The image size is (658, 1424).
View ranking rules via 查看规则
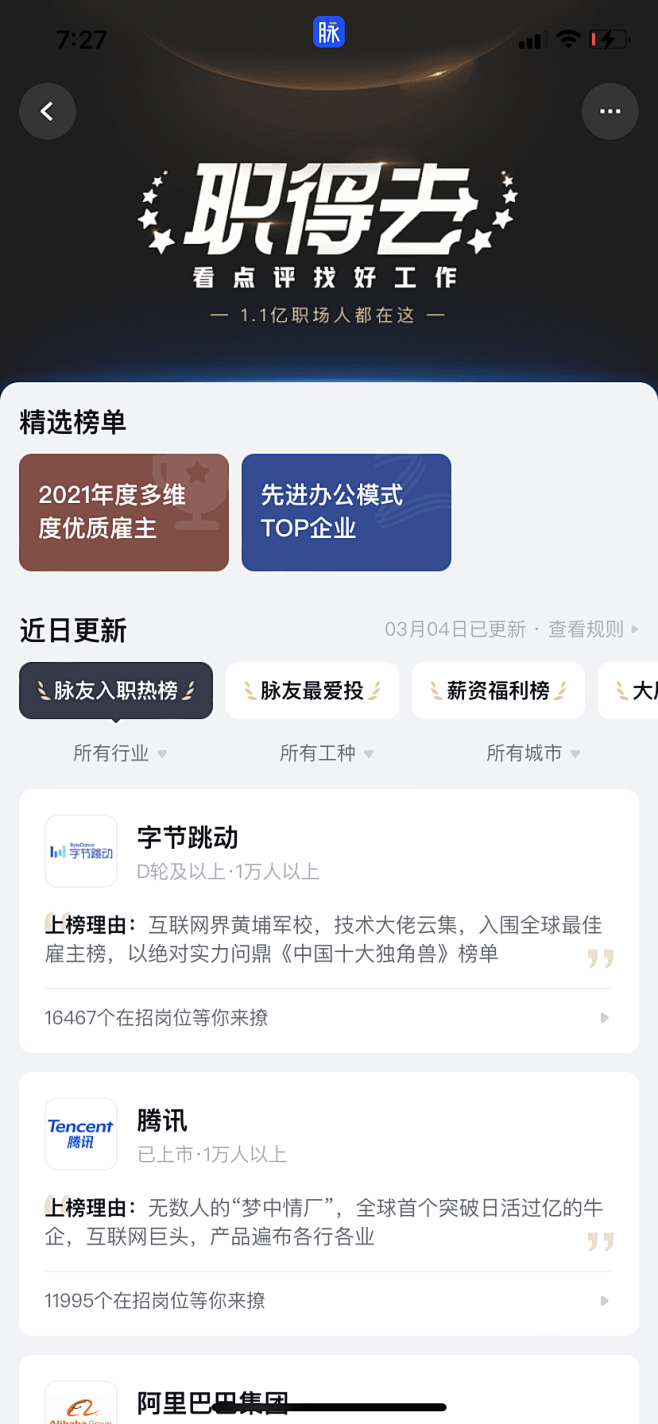pos(593,629)
